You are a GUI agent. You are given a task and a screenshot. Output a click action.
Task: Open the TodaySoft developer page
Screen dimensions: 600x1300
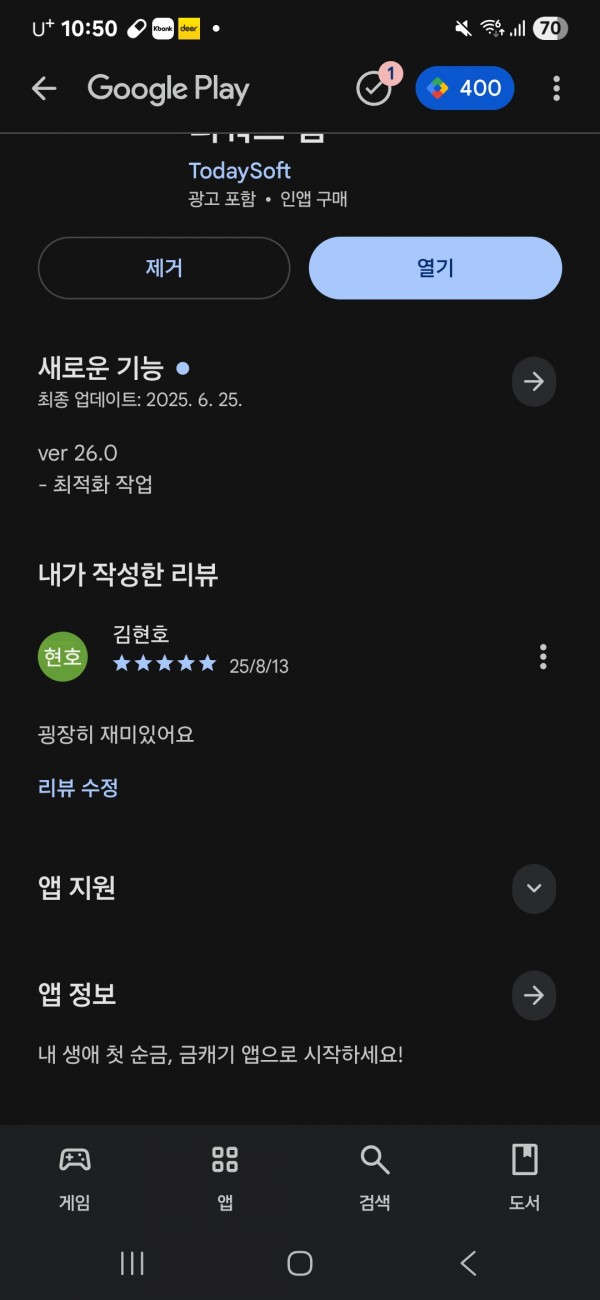(240, 170)
